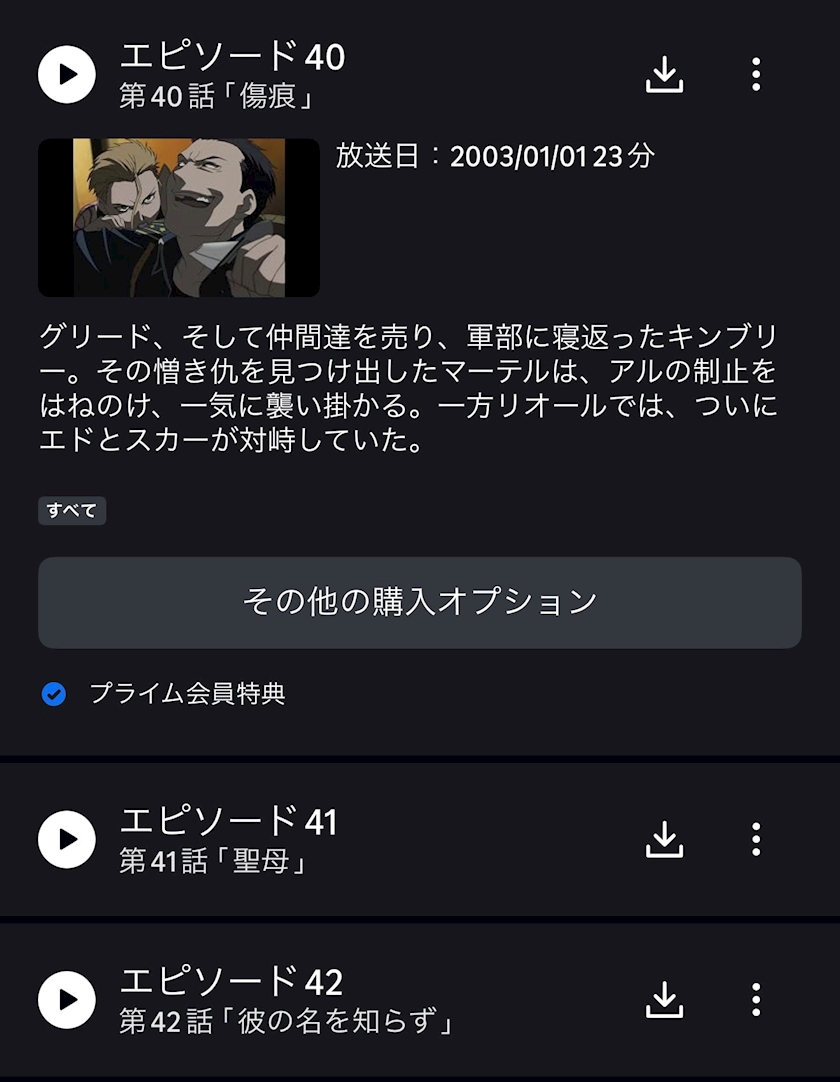The image size is (840, 1082).
Task: Open the episode 40 thumbnail image
Action: click(179, 217)
